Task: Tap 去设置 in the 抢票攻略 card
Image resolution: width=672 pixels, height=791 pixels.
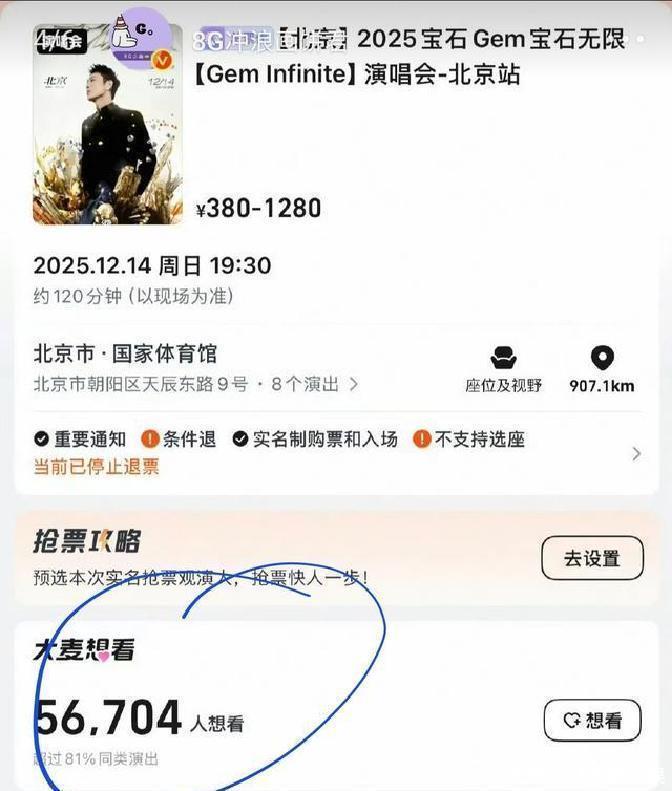Action: (592, 558)
